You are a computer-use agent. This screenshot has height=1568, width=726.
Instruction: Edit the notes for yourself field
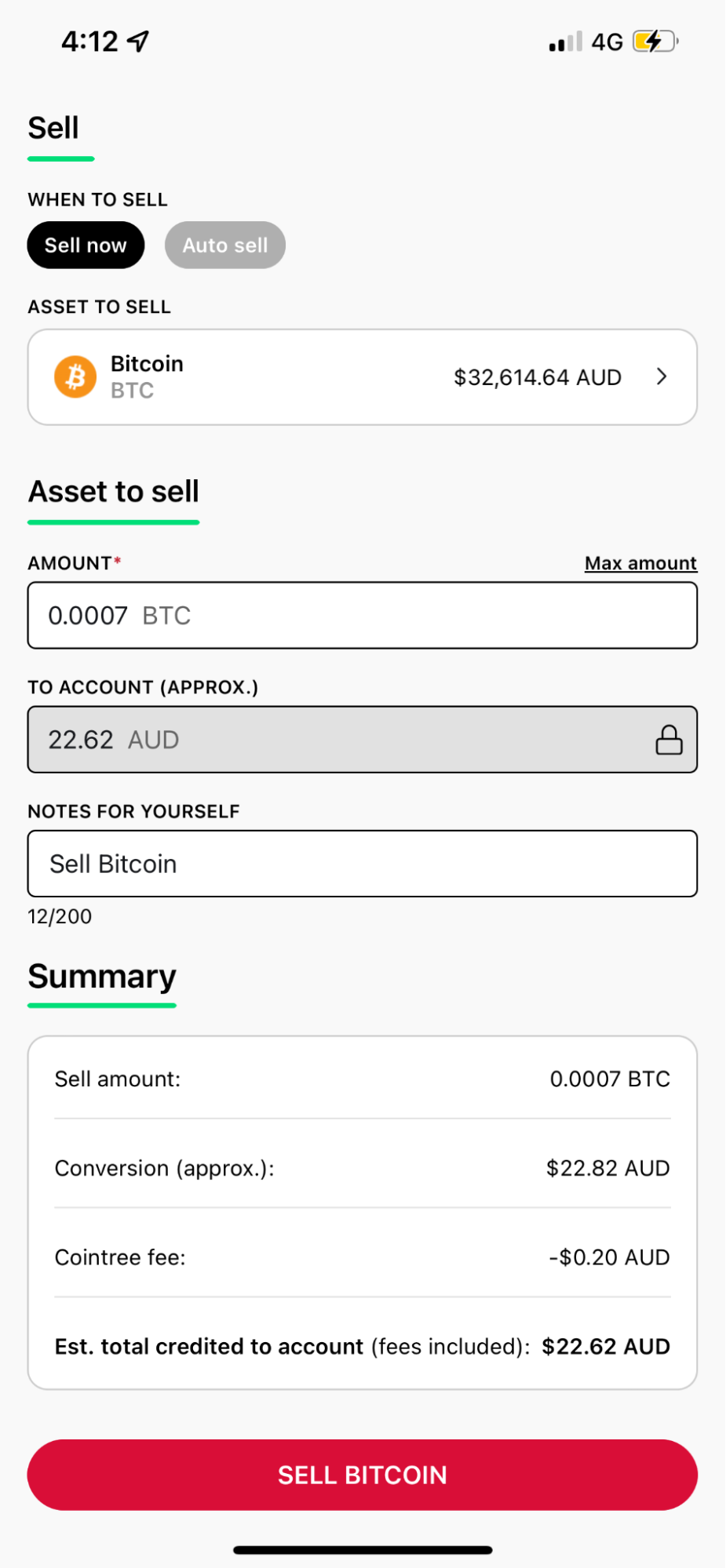point(363,864)
